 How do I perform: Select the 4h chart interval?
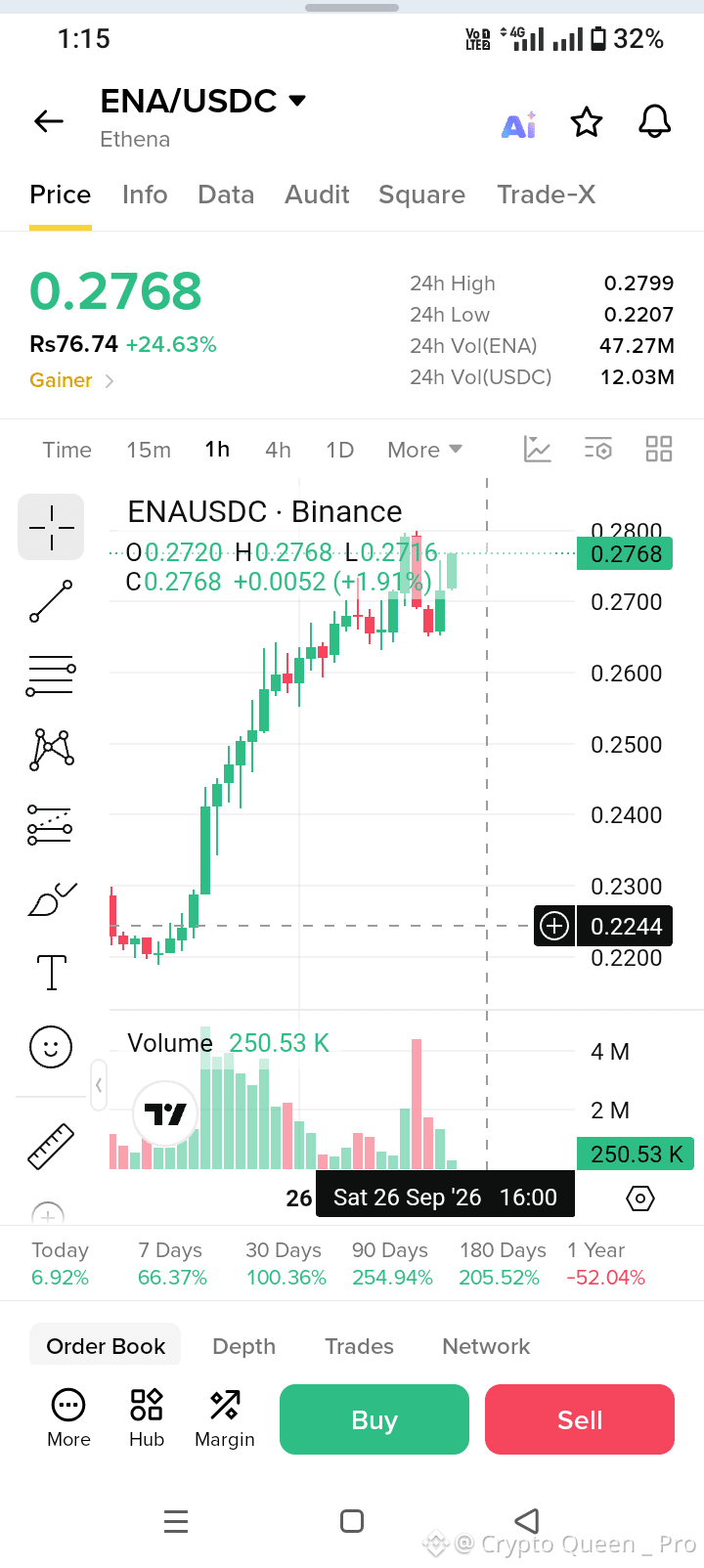(278, 450)
